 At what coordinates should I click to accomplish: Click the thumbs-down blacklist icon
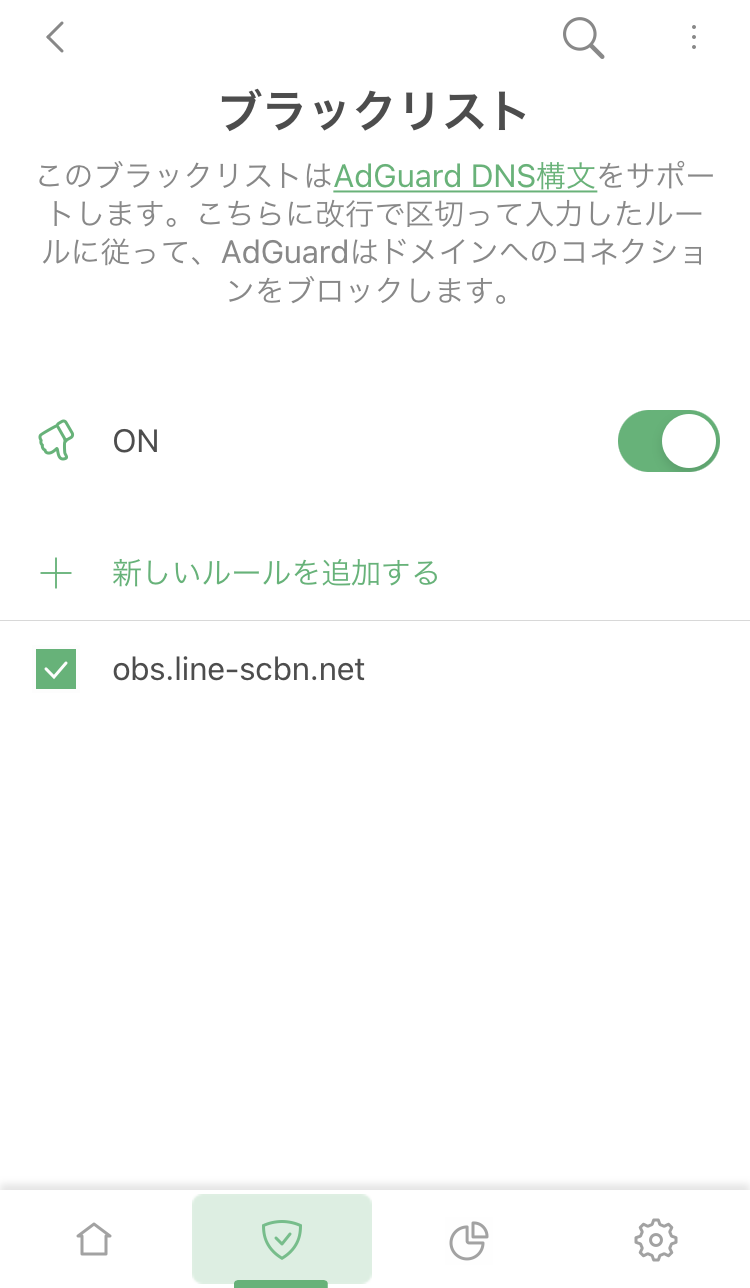[57, 440]
